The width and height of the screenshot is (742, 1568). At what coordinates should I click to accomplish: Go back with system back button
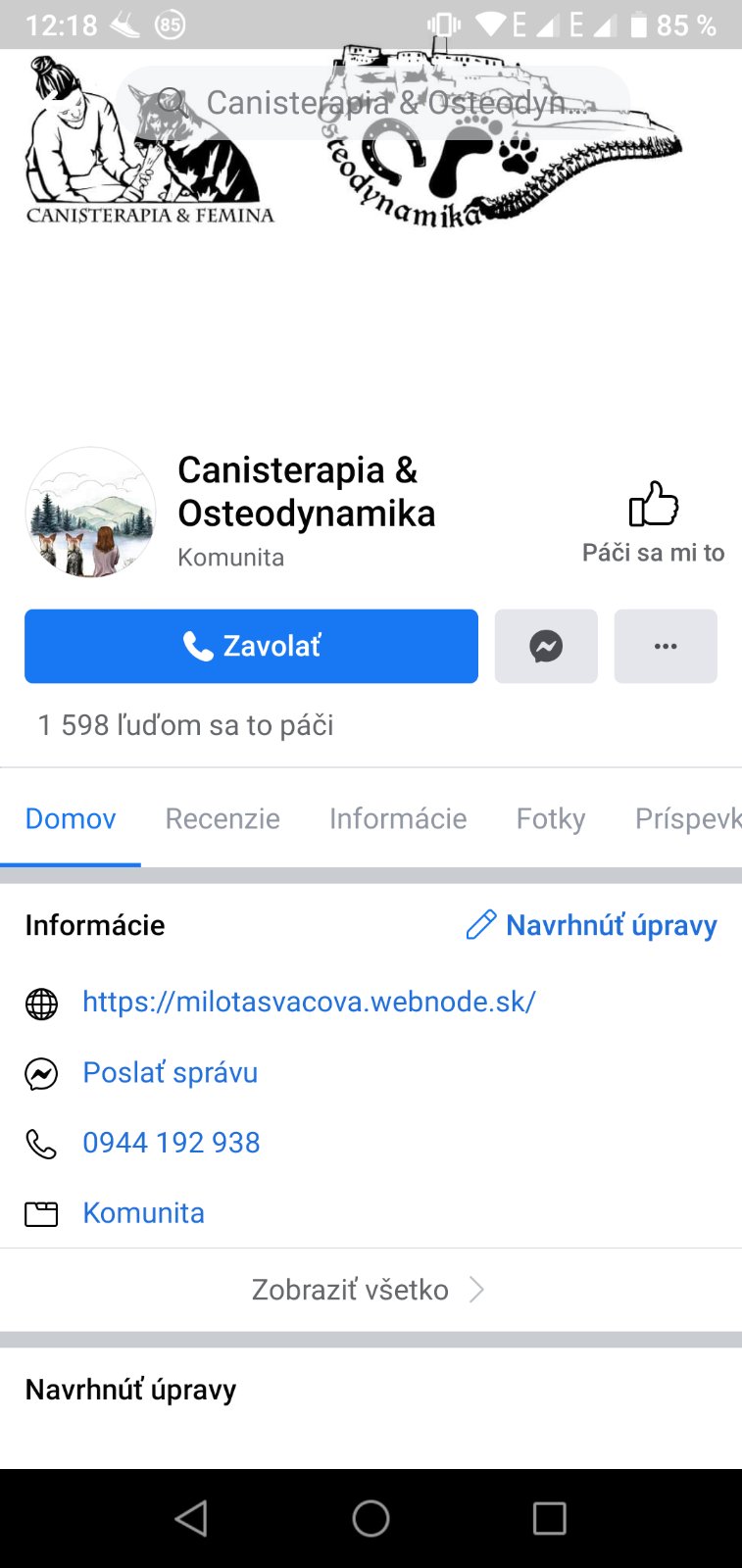[191, 1518]
